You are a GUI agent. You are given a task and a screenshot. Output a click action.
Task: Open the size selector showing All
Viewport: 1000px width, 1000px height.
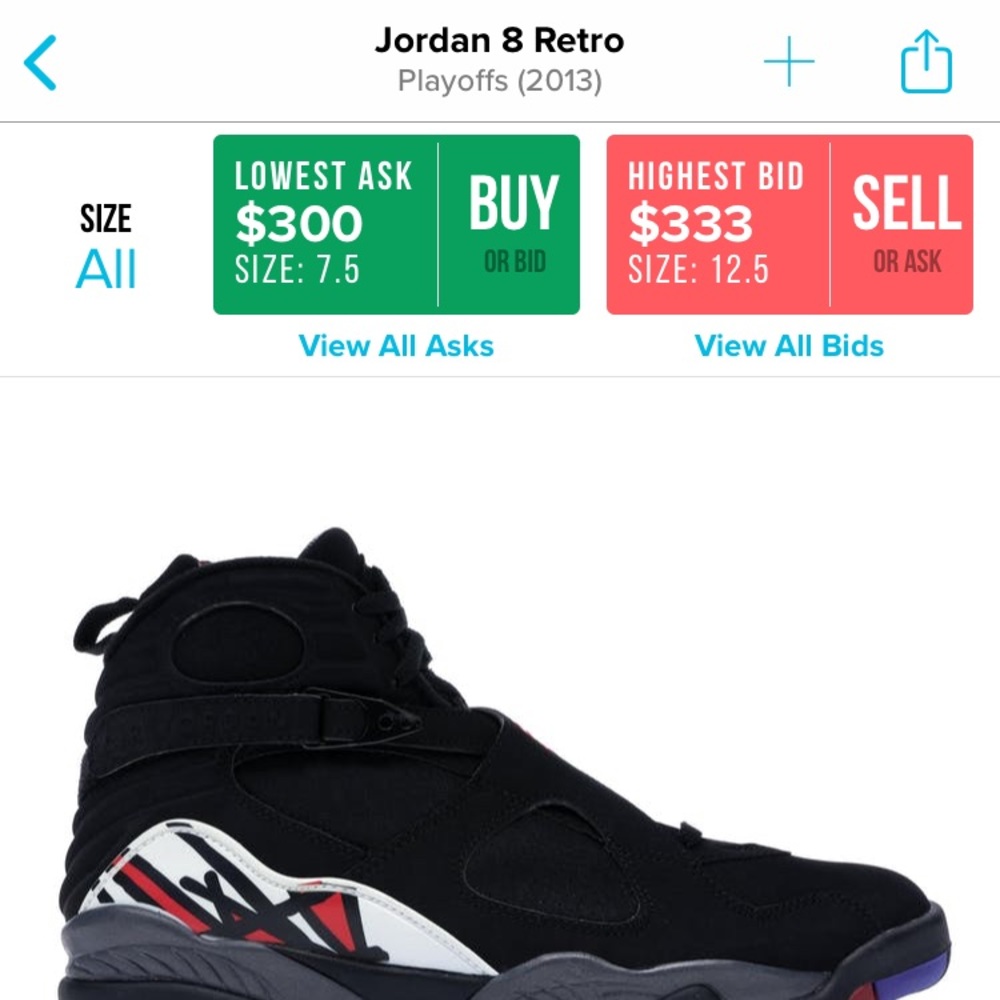pos(106,250)
